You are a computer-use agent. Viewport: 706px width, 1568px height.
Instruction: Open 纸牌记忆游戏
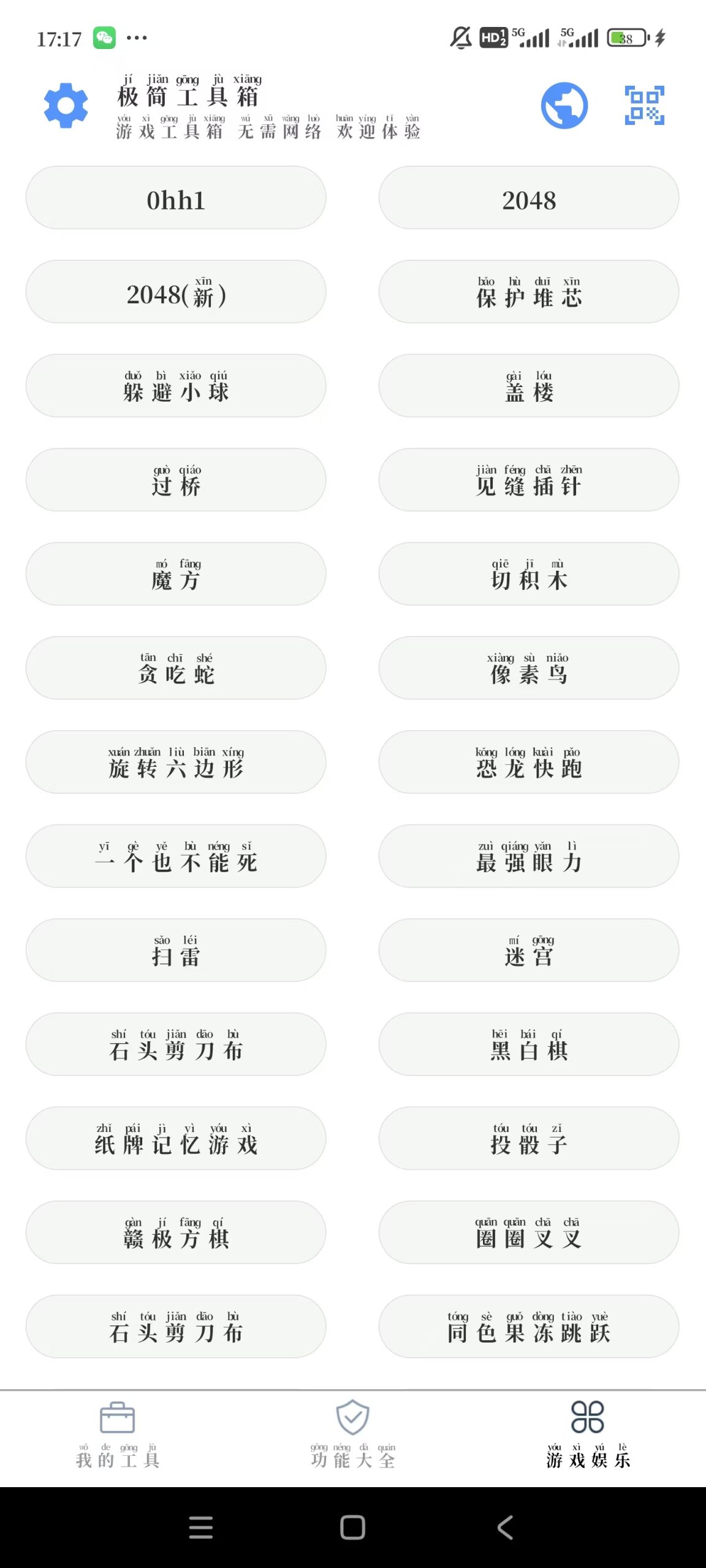(176, 1138)
